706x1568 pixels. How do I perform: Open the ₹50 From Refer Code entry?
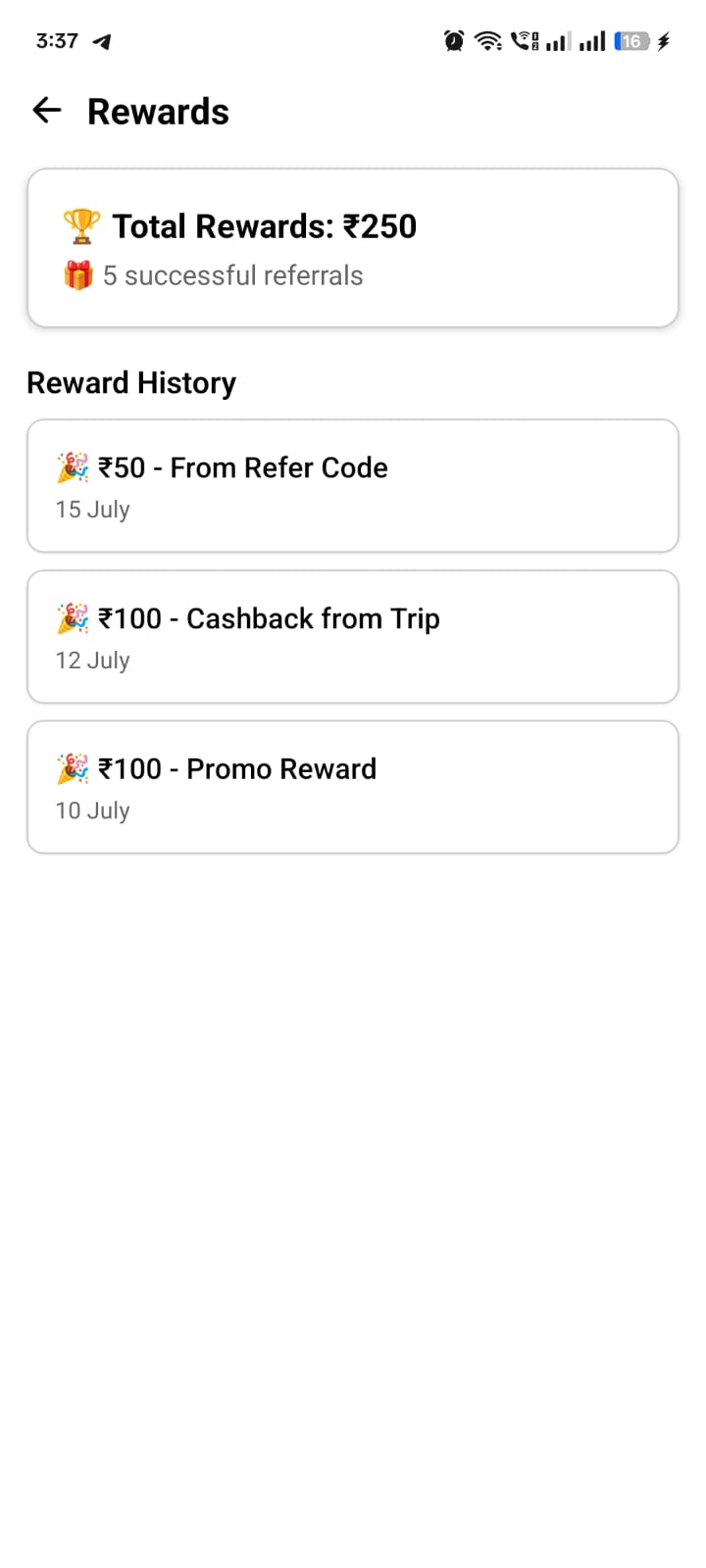point(353,485)
